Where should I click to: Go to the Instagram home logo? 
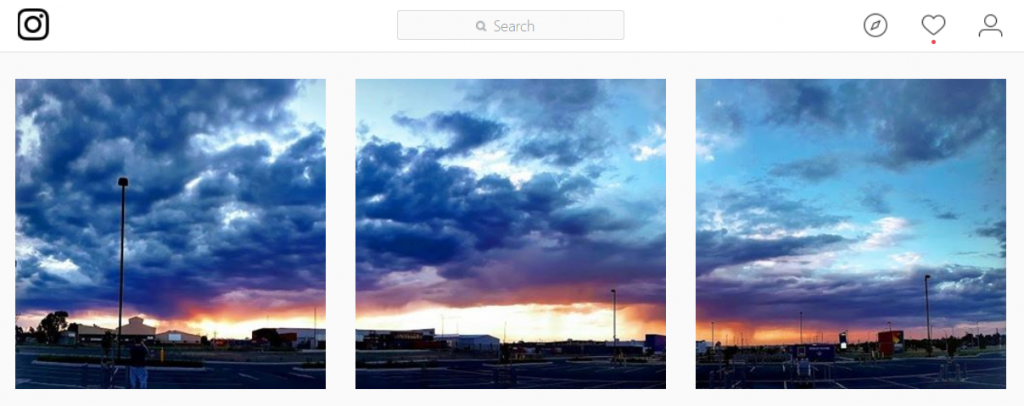[33, 25]
